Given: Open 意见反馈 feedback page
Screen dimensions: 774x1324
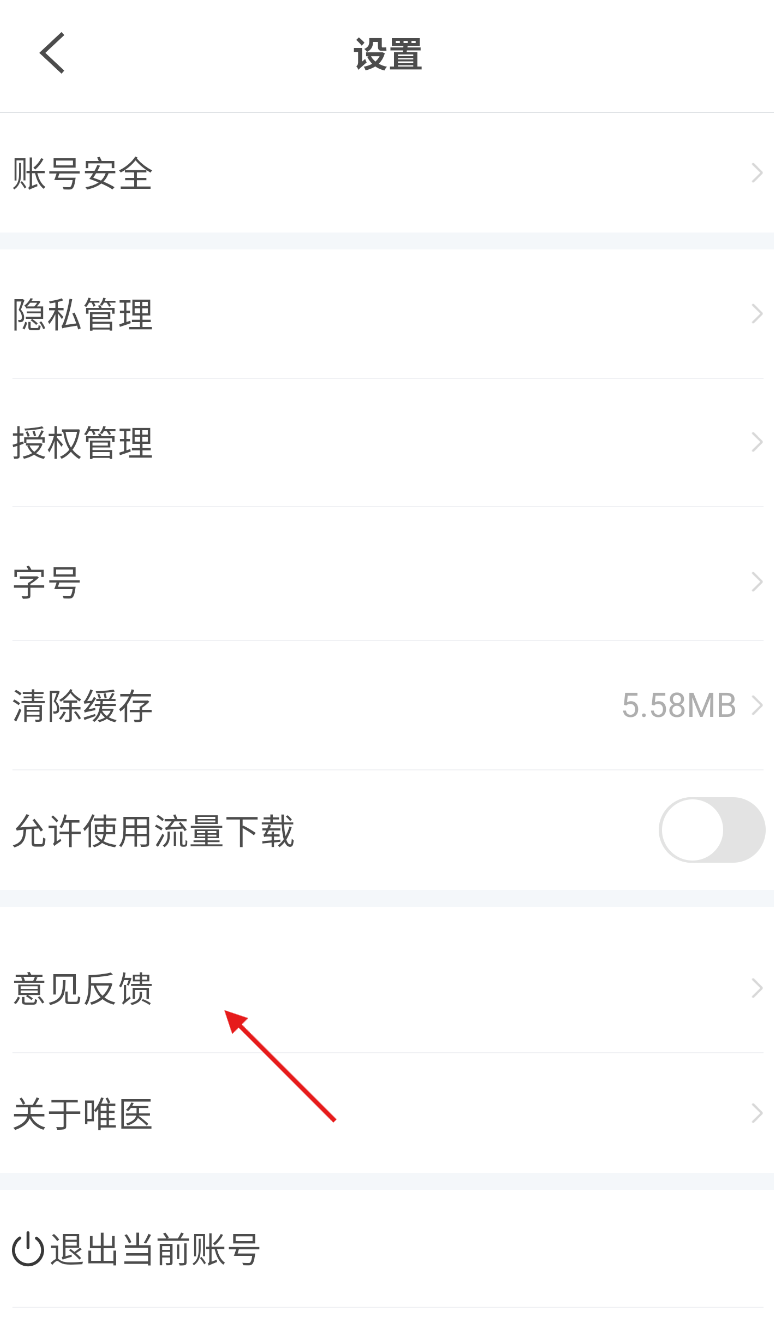Looking at the screenshot, I should [x=83, y=989].
